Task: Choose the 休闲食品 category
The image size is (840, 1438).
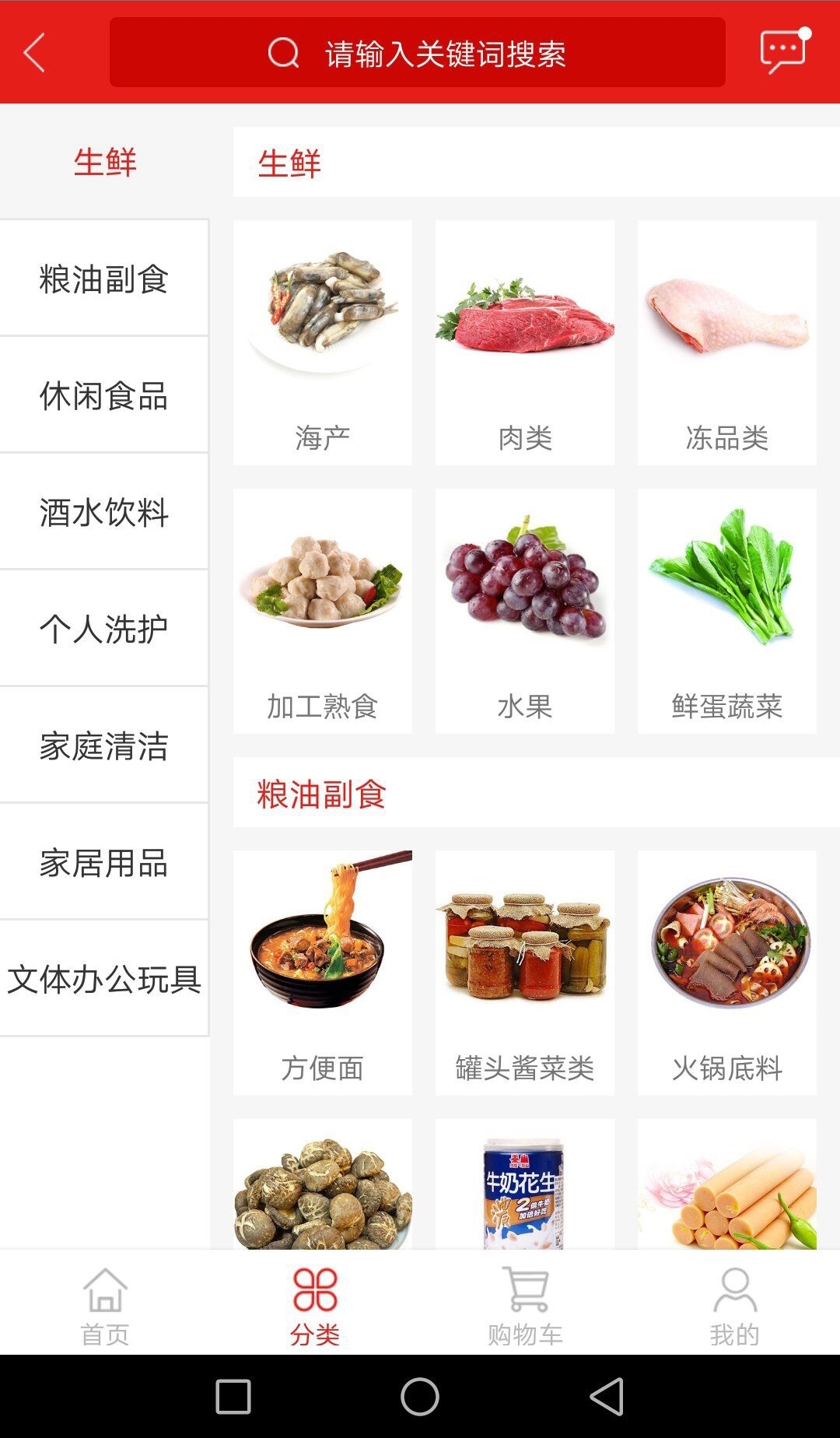Action: point(104,395)
